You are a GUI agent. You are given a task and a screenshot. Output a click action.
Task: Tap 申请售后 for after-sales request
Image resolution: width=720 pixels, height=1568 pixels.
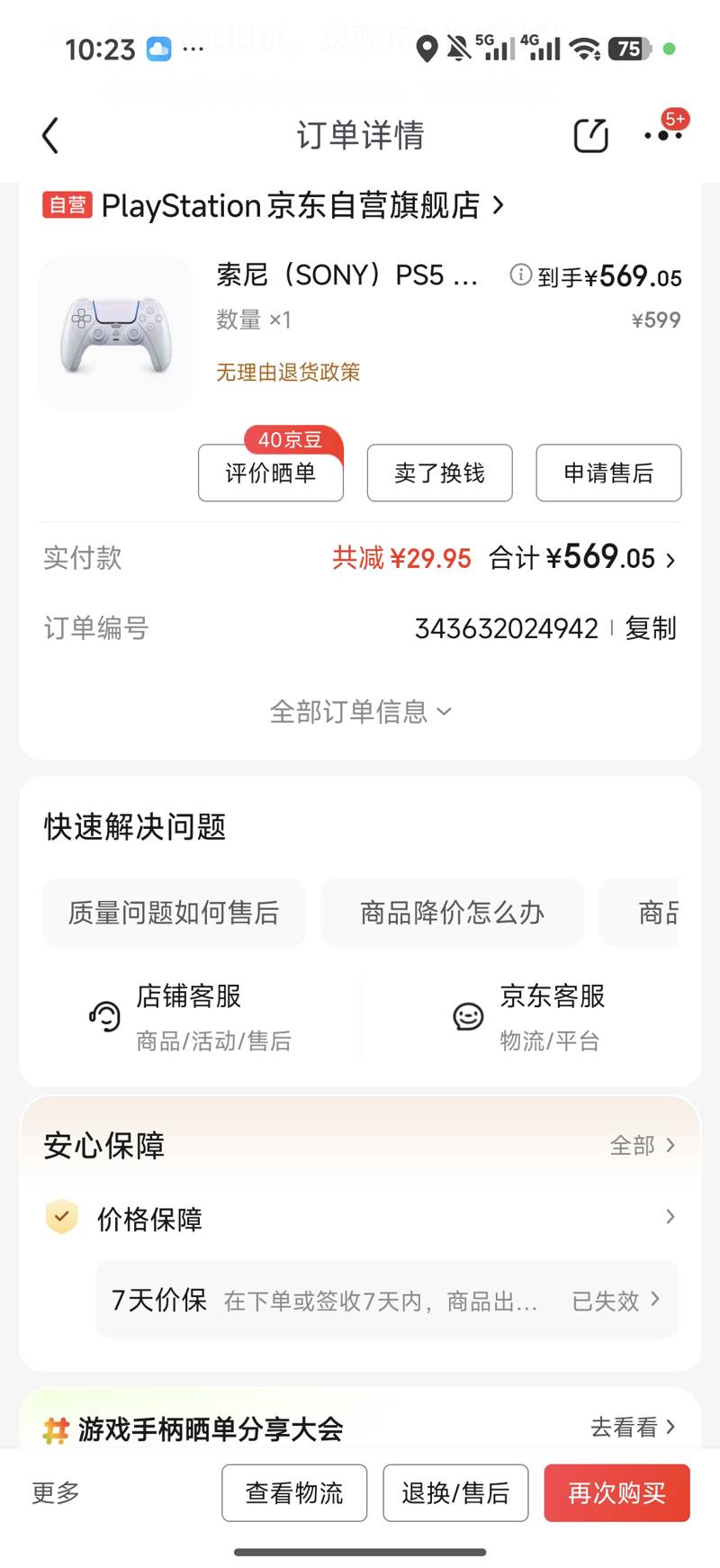[608, 473]
